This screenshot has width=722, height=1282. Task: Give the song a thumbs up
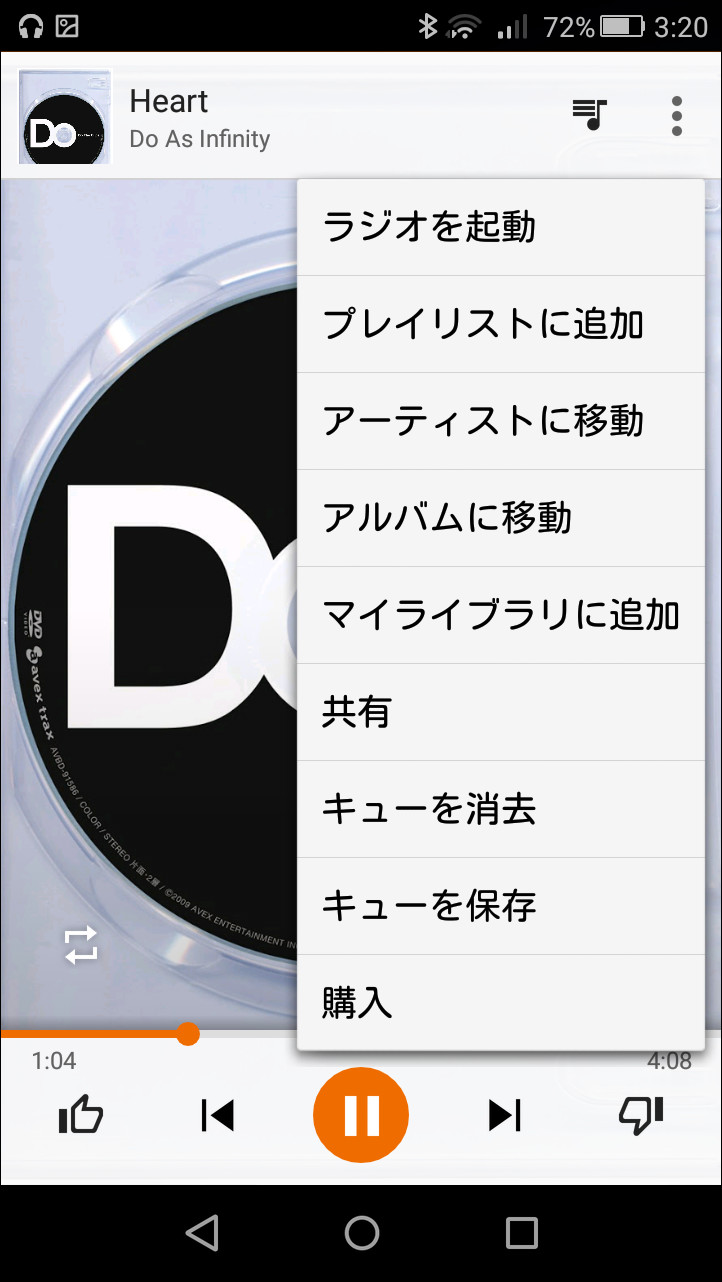point(82,1114)
